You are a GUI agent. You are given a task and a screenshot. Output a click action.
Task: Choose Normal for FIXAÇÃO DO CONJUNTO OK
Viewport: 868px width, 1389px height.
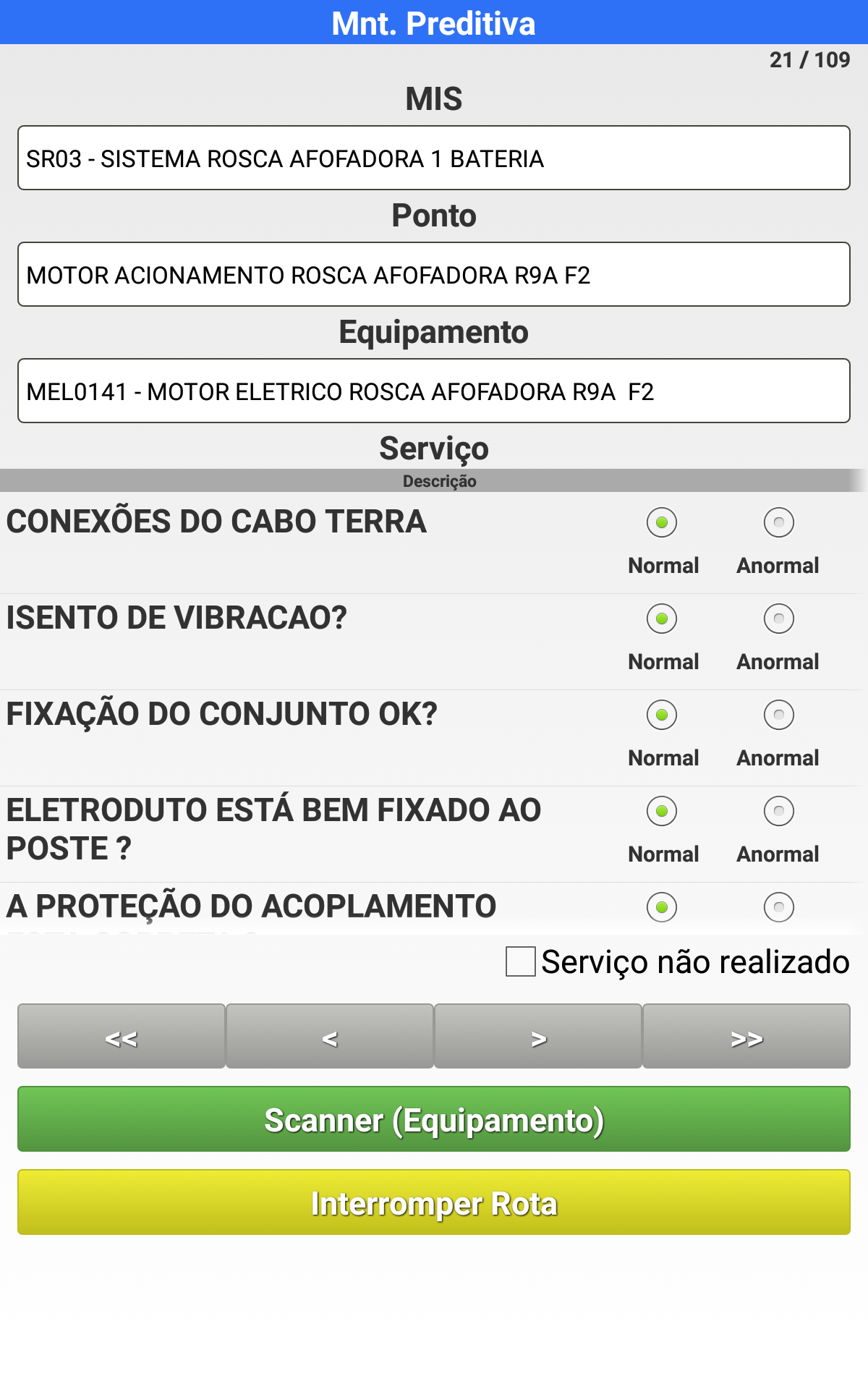[661, 715]
